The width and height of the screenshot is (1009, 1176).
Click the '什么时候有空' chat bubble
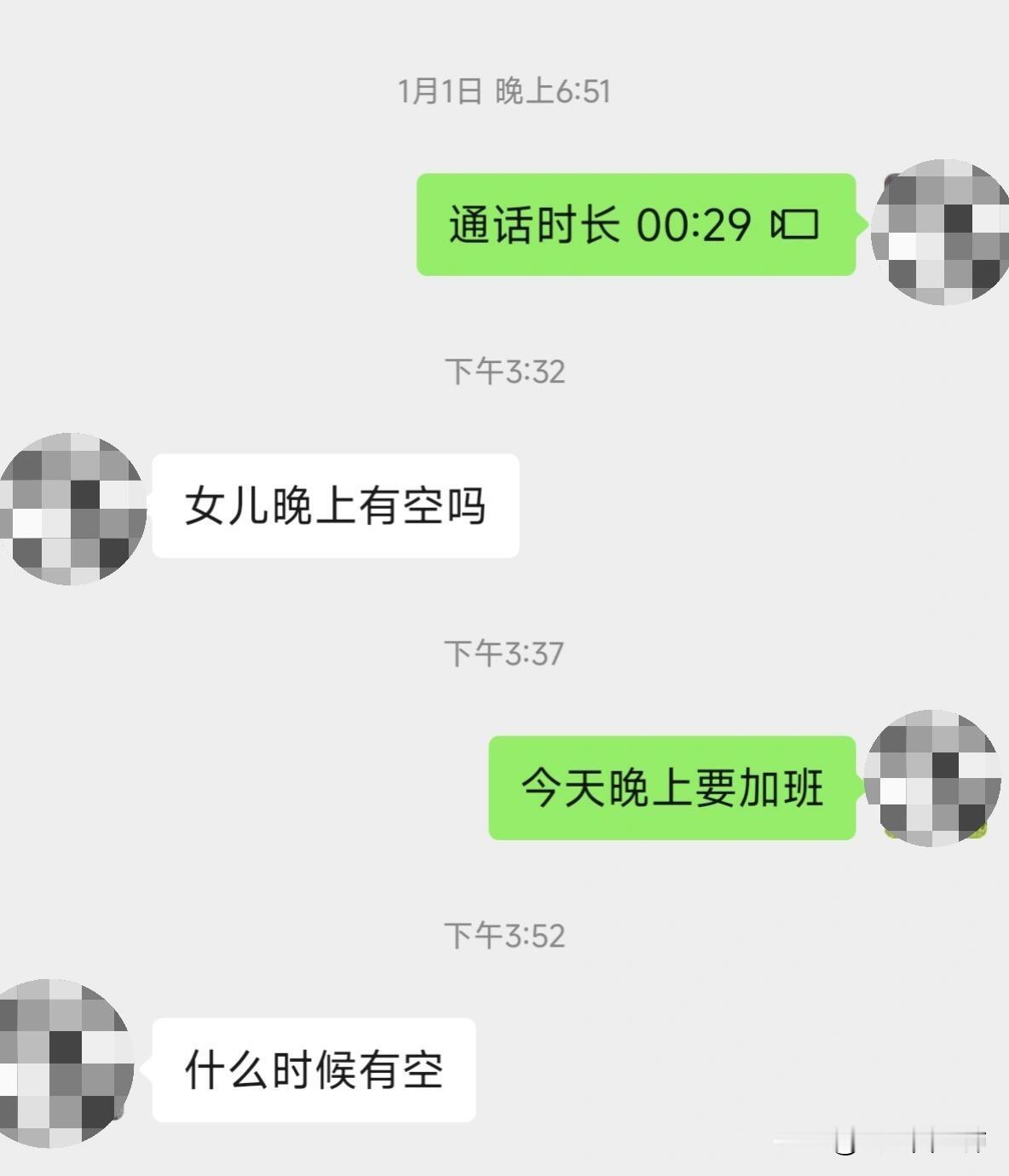point(314,1068)
